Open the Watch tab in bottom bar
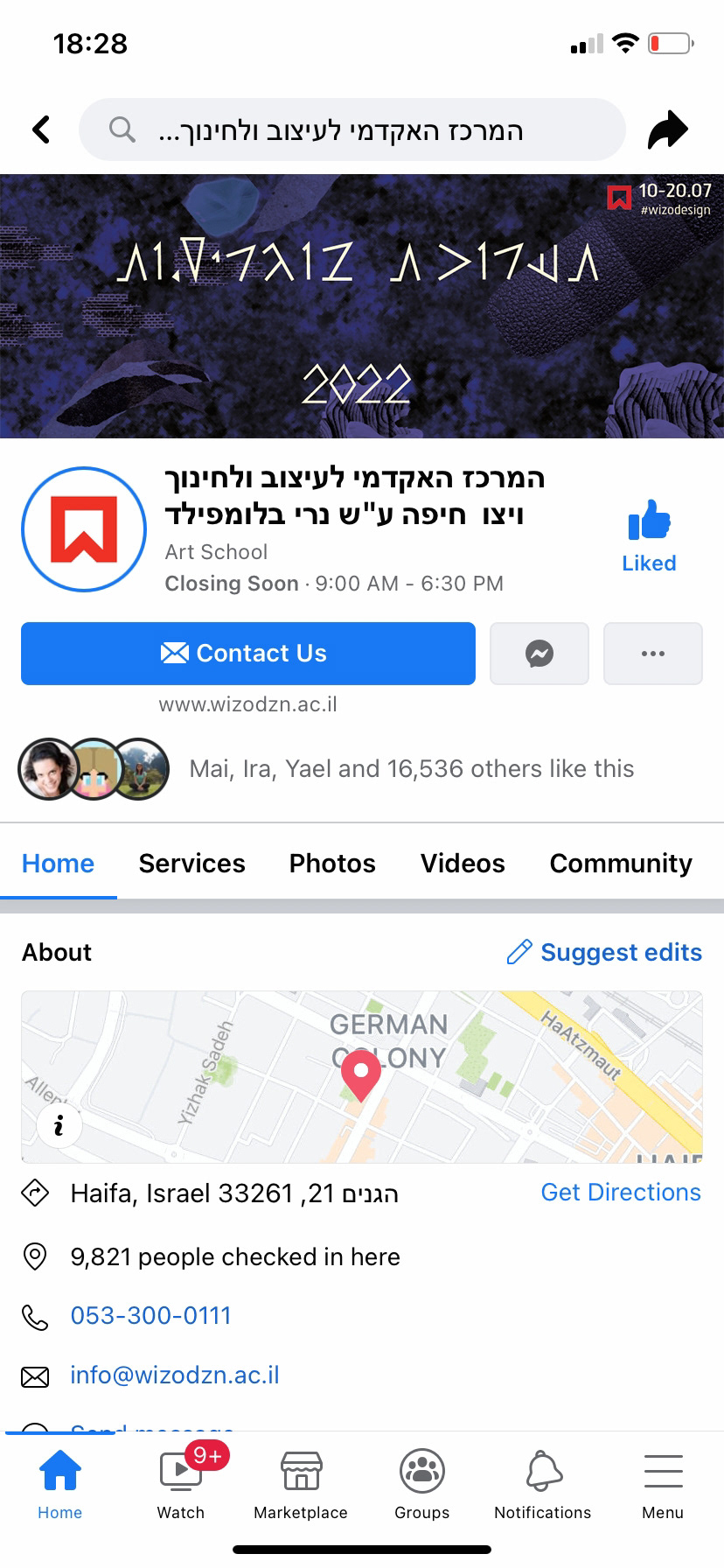The height and width of the screenshot is (1568, 724). coord(181,1483)
